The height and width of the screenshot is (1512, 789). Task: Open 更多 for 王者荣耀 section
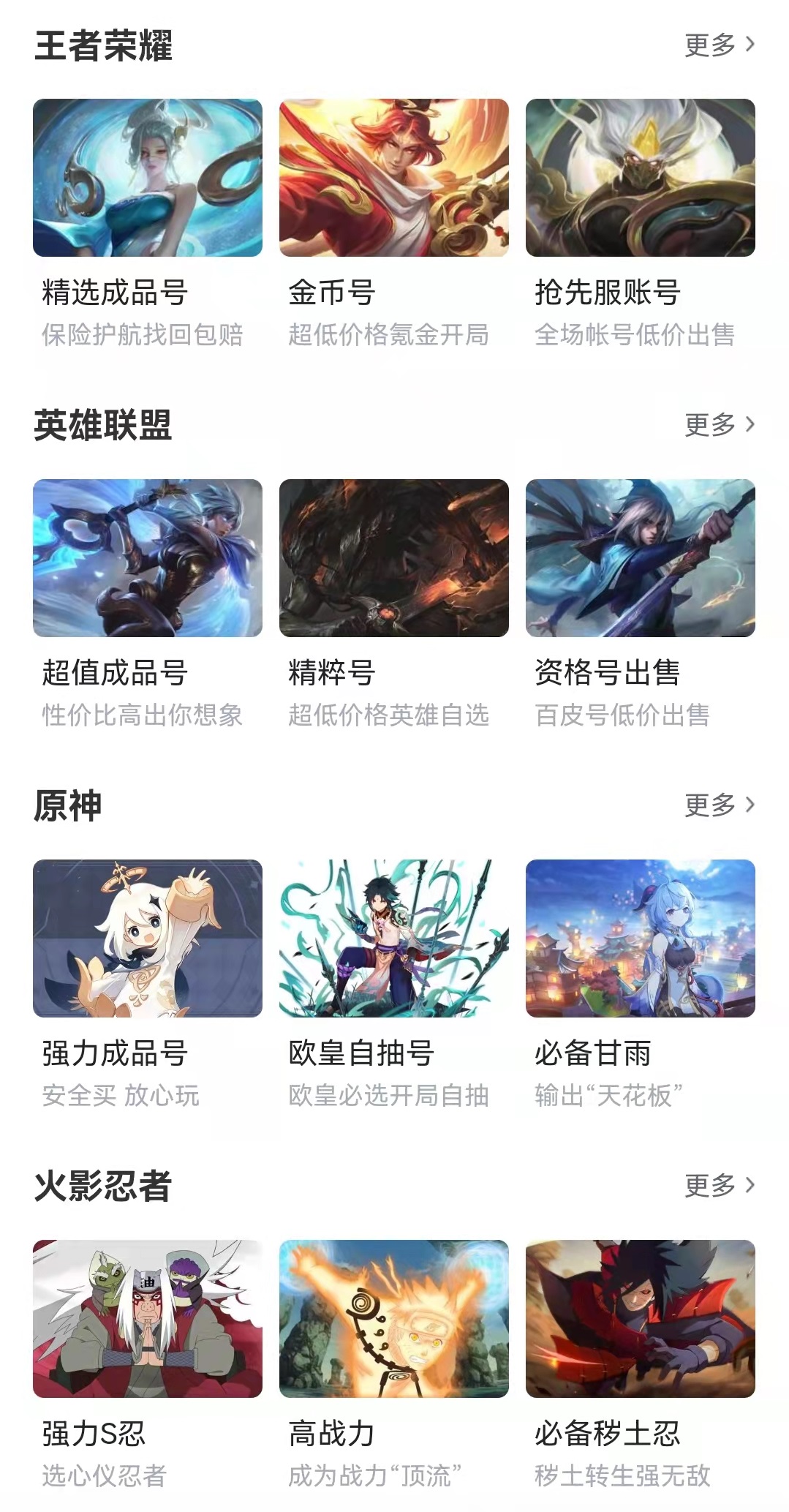pos(719,45)
